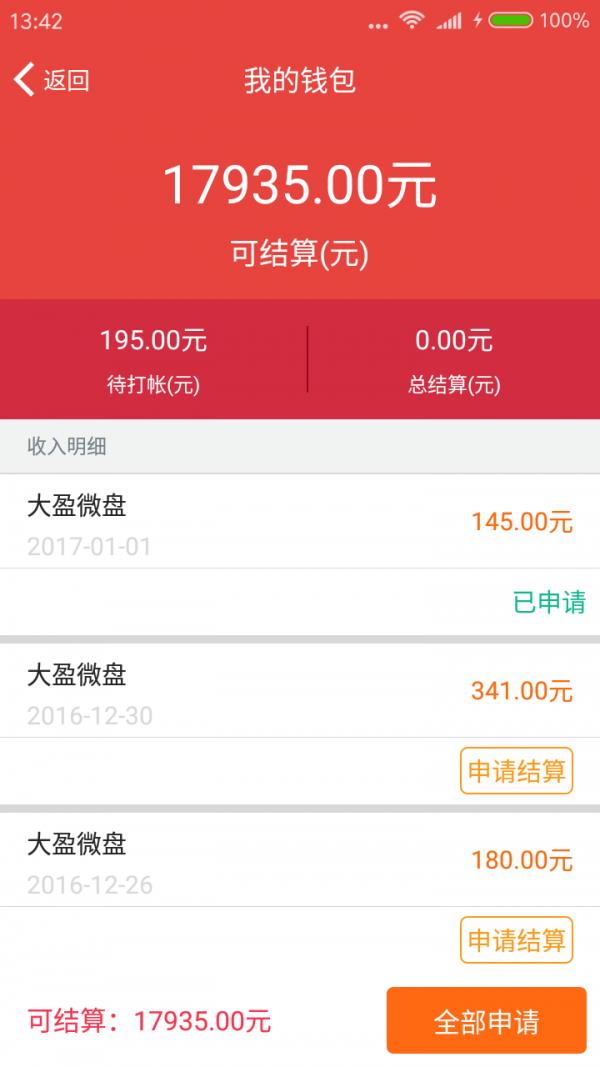The image size is (600, 1067).
Task: Open the 大盈微盘 entry dated 2016-12-26
Action: click(300, 859)
